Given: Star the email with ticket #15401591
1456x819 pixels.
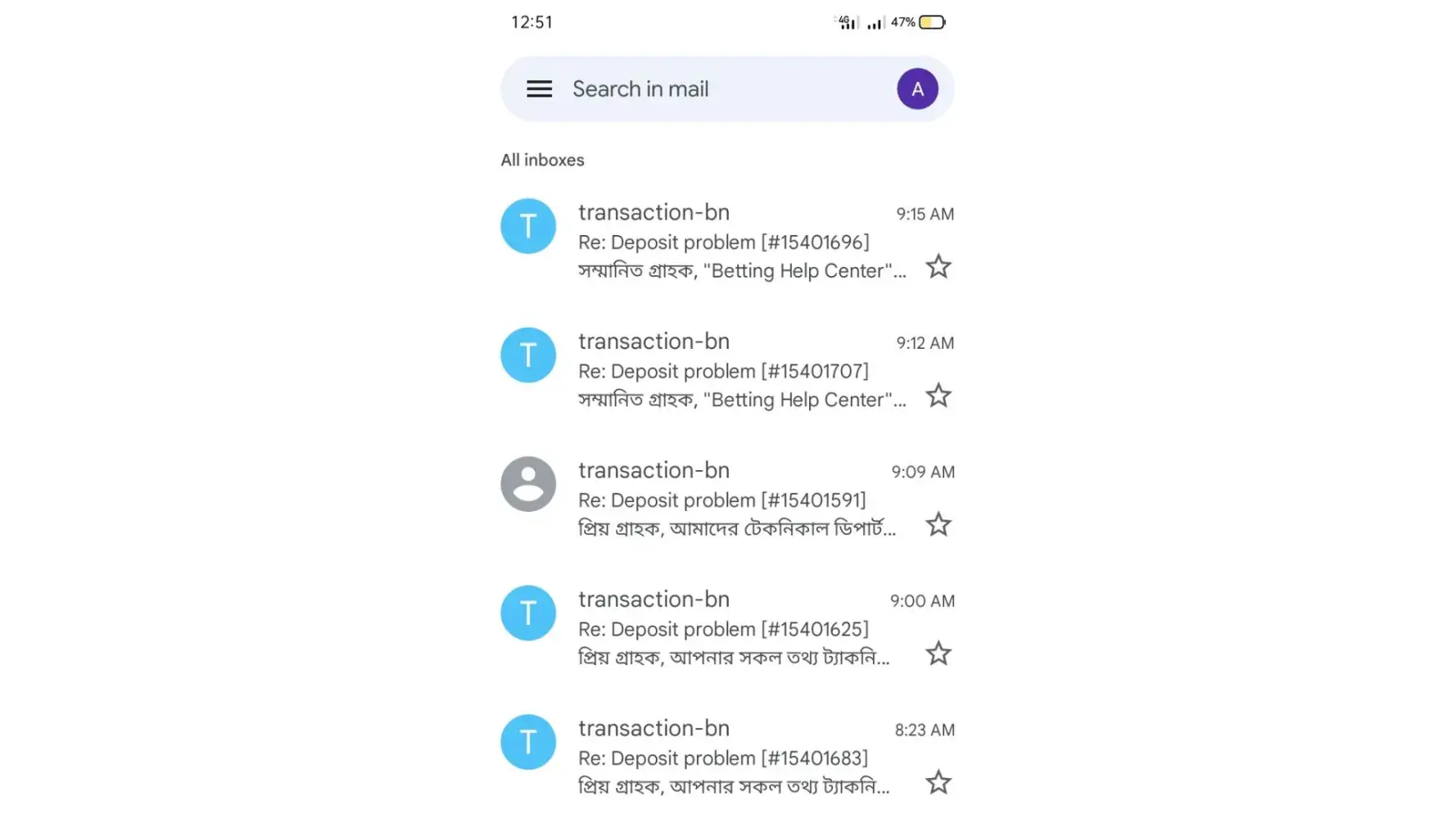Looking at the screenshot, I should [938, 525].
